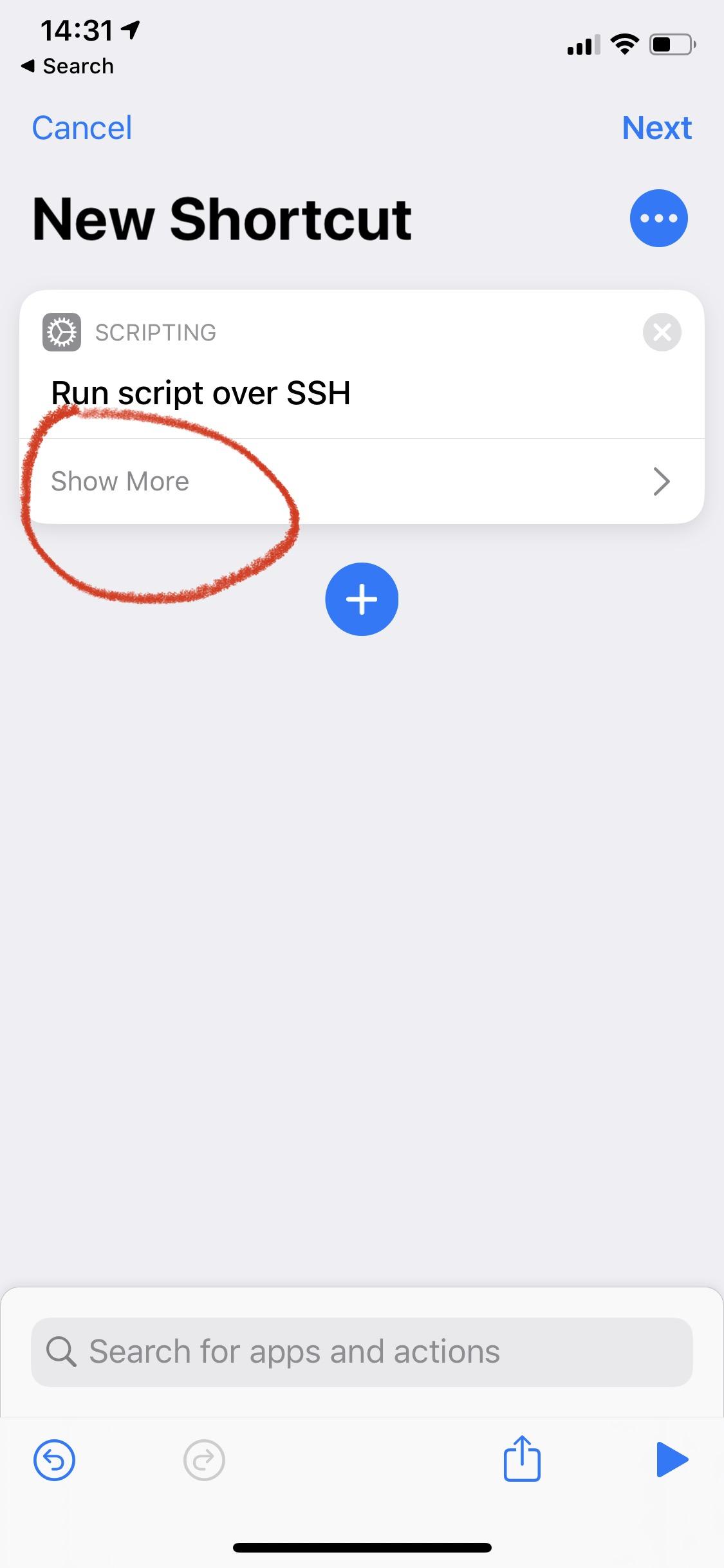Redo the last undone change
The width and height of the screenshot is (724, 1568).
click(204, 1460)
